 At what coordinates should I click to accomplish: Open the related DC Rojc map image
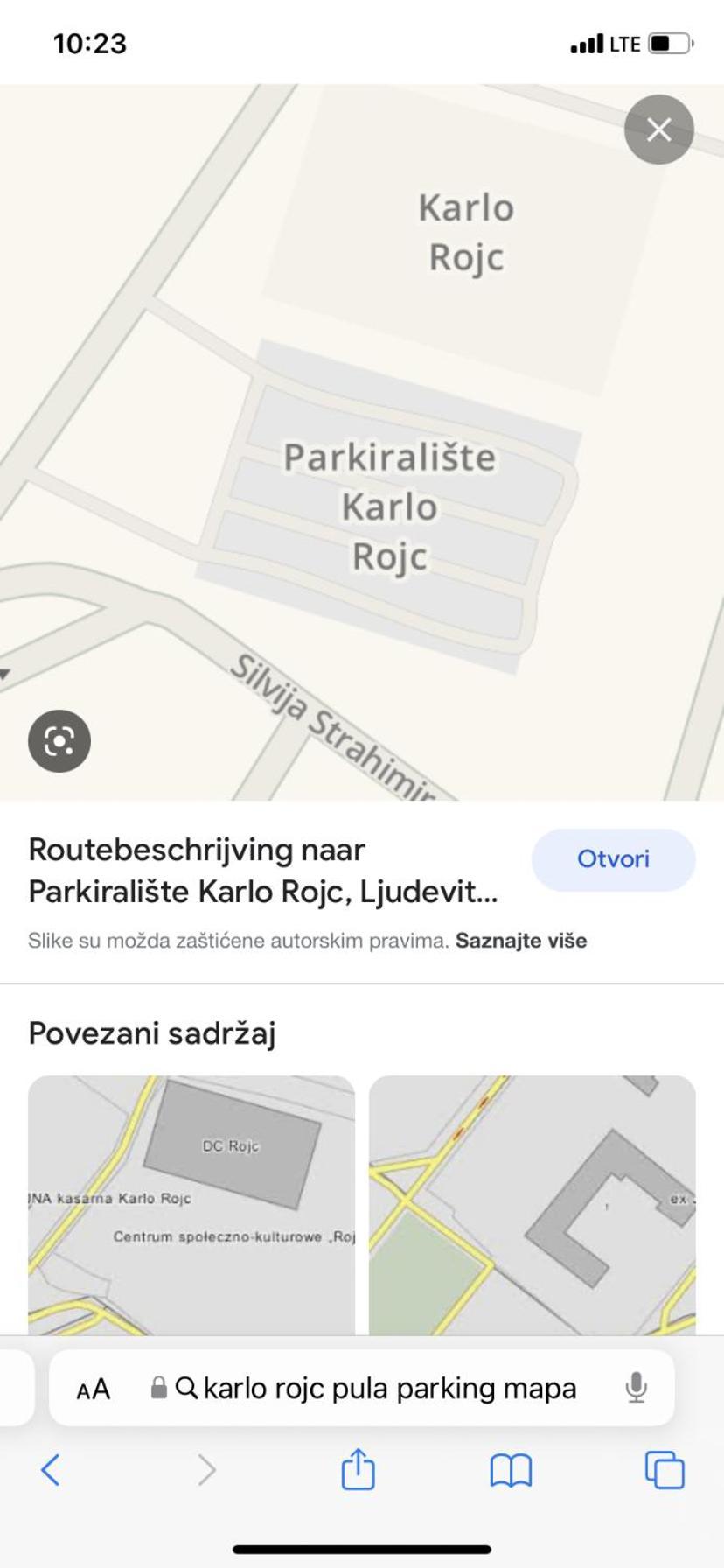click(x=191, y=1204)
